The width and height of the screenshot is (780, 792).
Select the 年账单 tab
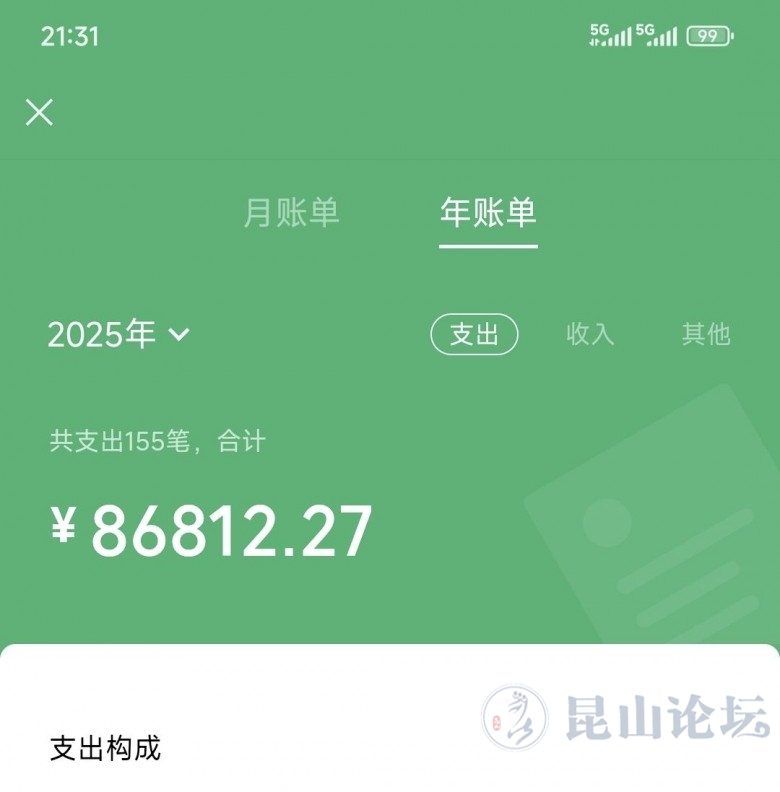coord(488,212)
